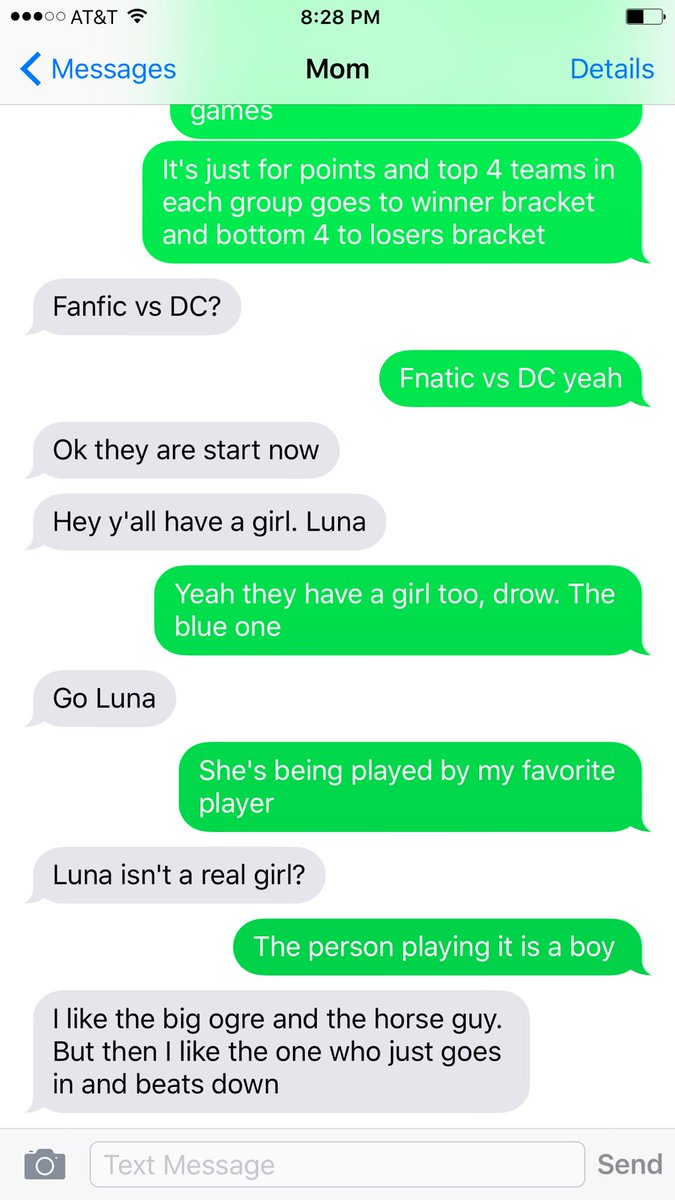Go back to the Messages list
The width and height of the screenshot is (675, 1200).
tap(97, 69)
